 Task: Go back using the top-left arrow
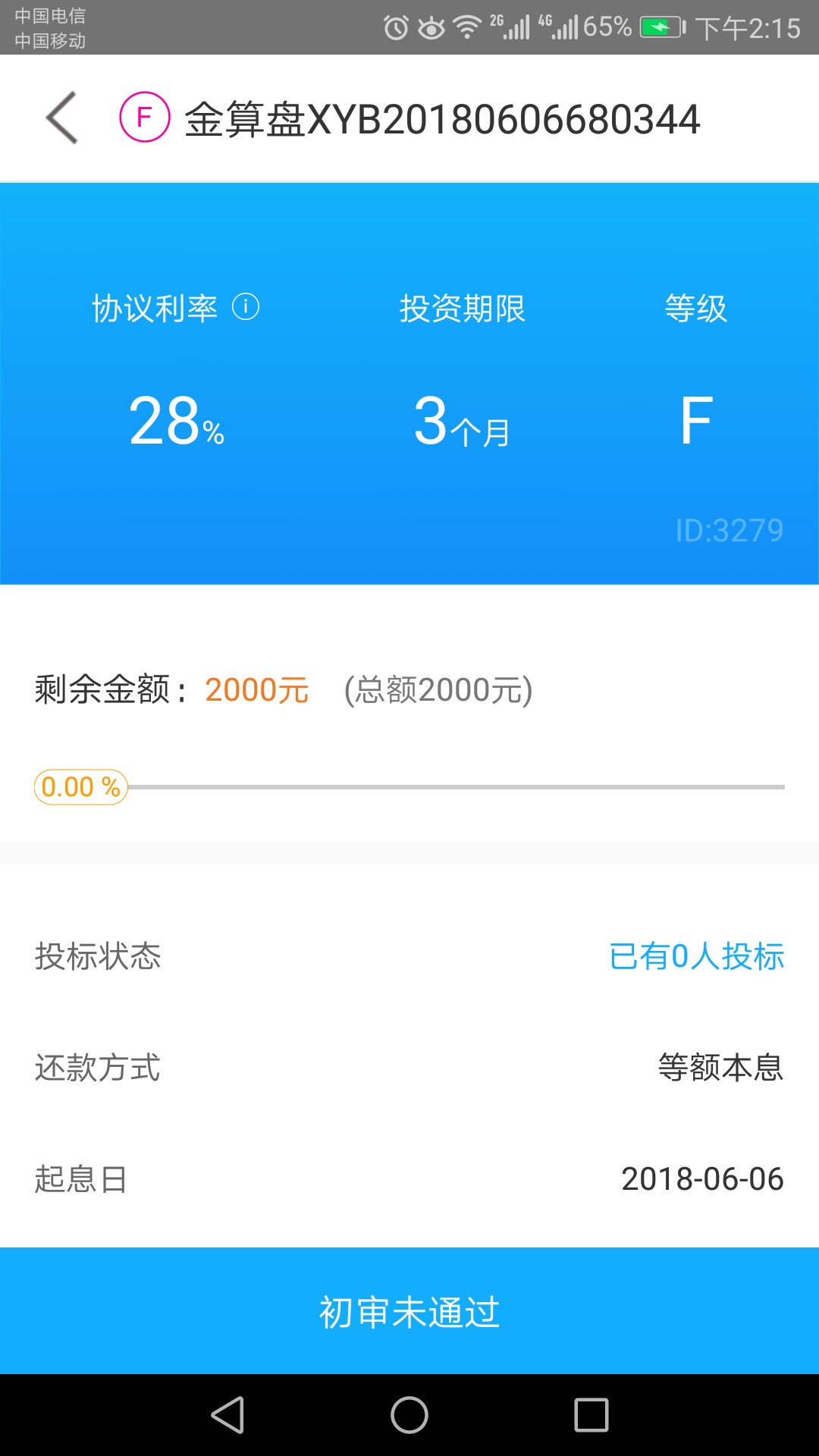pos(62,118)
